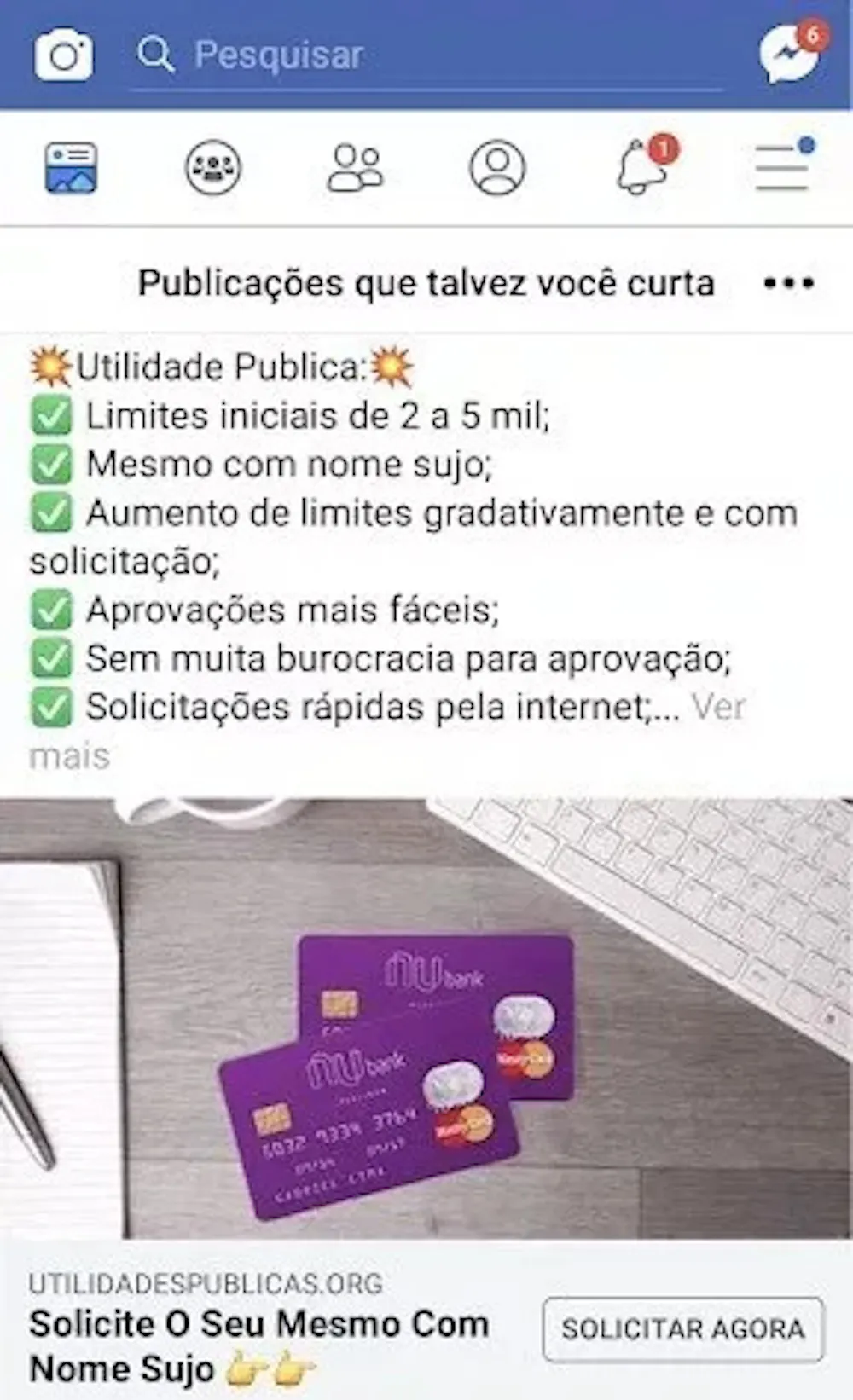Screen dimensions: 853x1400
Task: Open Messenger chats
Action: 791,54
